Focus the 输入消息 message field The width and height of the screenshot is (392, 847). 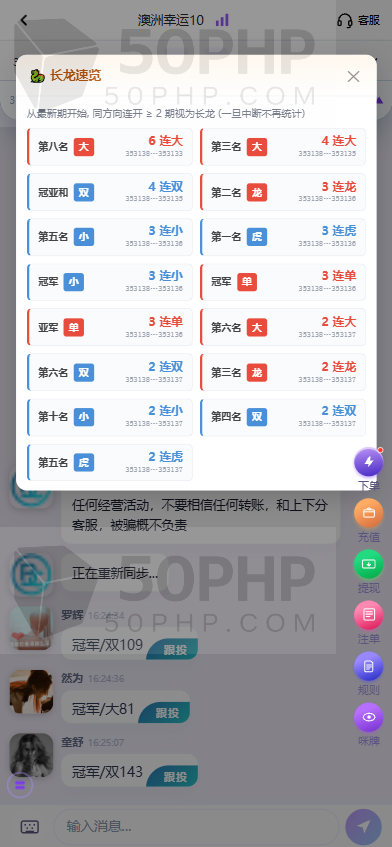[x=196, y=826]
